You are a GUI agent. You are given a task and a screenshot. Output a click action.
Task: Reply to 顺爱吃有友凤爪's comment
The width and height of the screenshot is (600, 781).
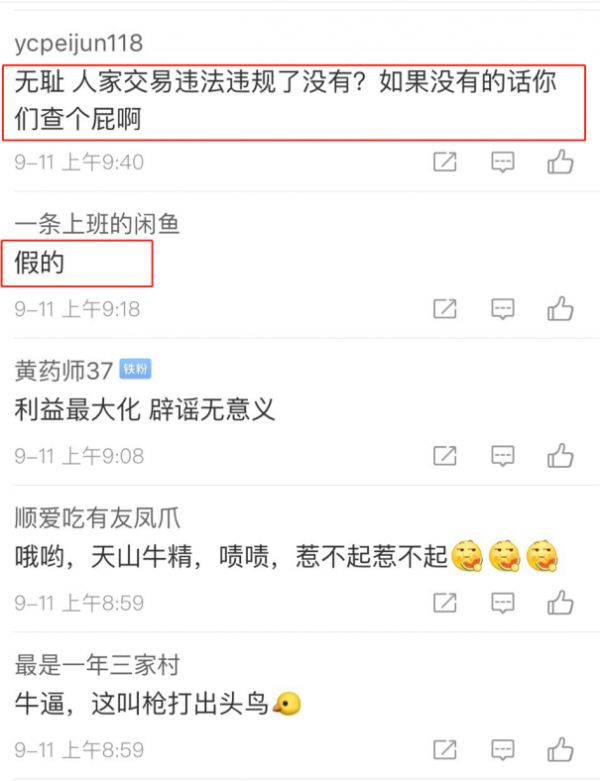tap(502, 603)
